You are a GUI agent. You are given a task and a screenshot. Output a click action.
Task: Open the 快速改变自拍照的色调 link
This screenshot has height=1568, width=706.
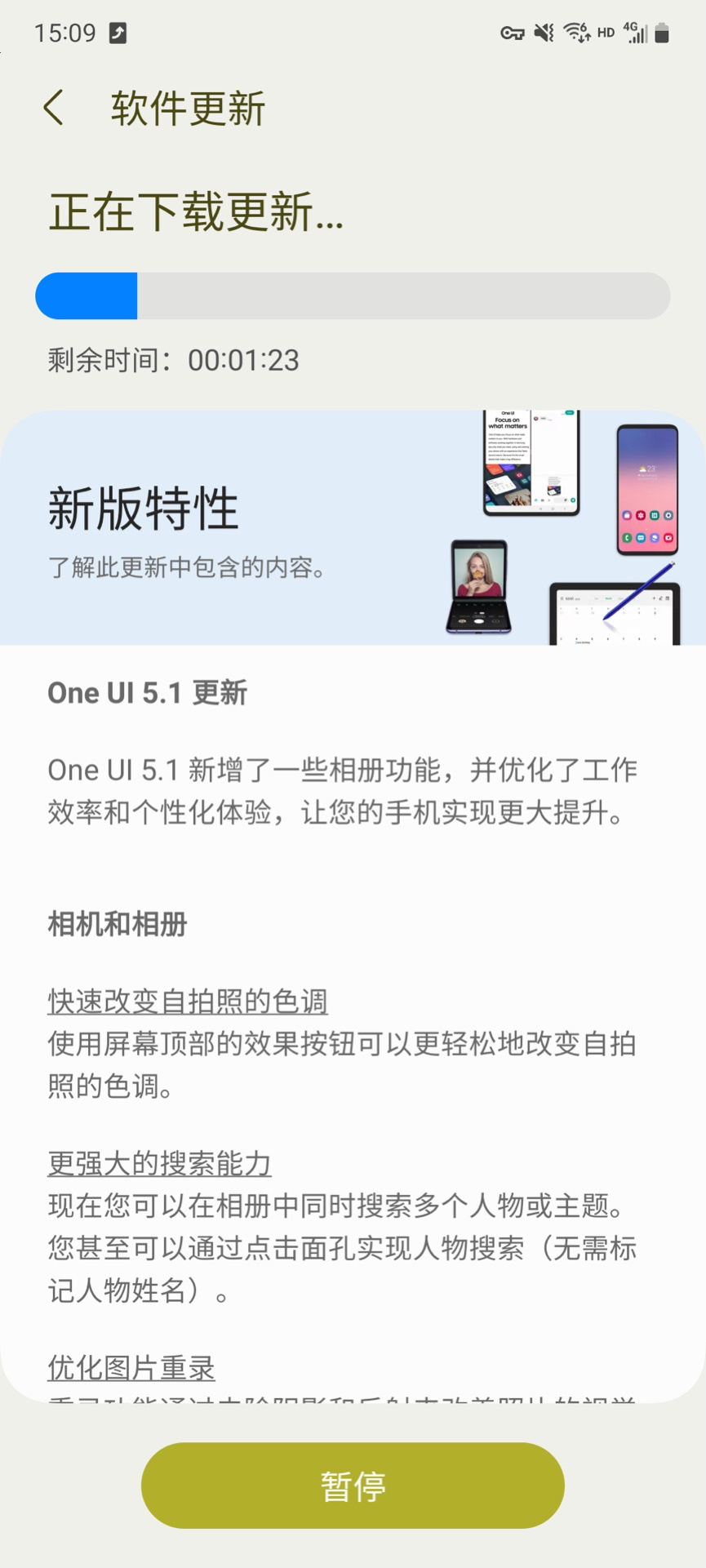point(188,1002)
